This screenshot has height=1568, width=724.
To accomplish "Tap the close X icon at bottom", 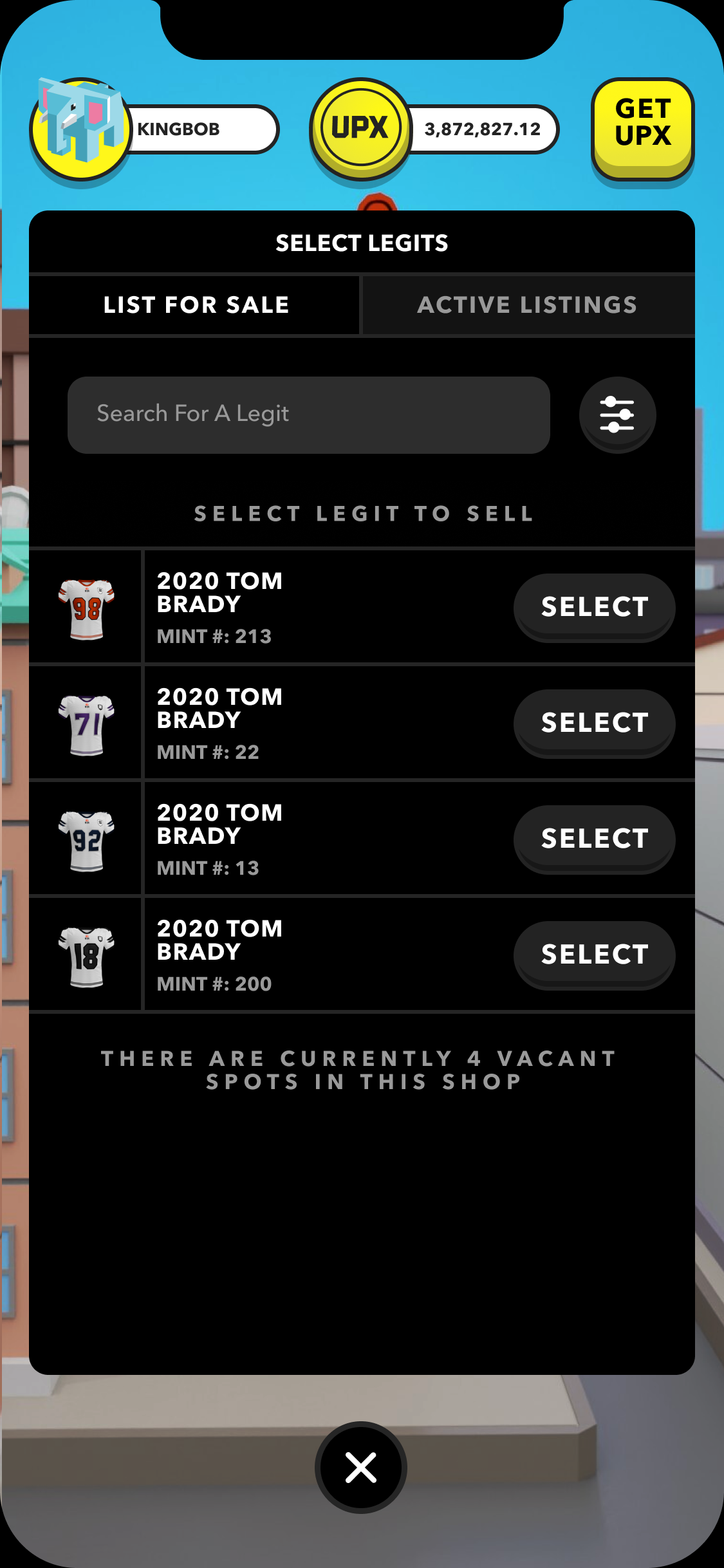I will (x=362, y=1466).
